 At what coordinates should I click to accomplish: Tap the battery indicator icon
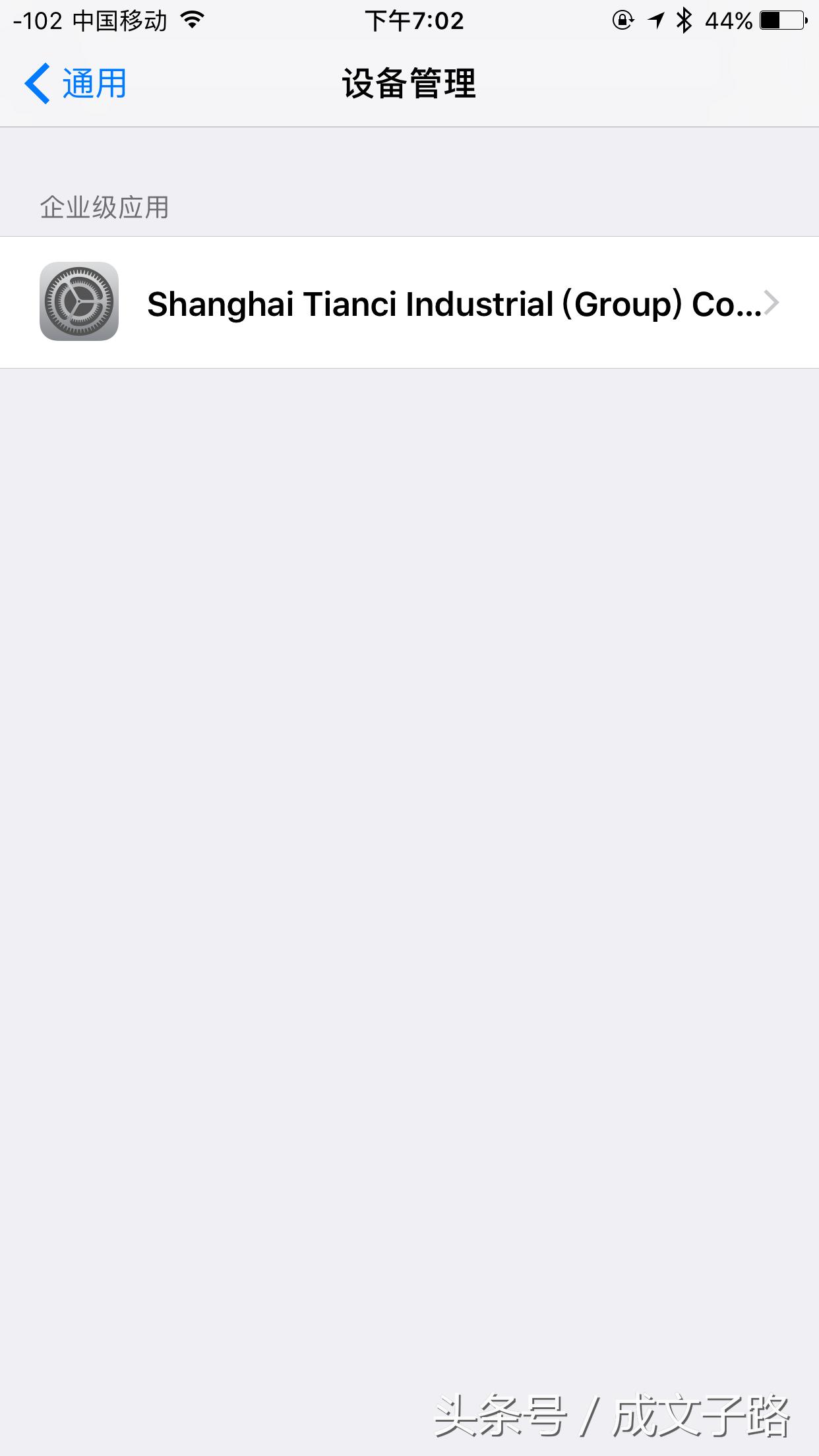(x=783, y=20)
